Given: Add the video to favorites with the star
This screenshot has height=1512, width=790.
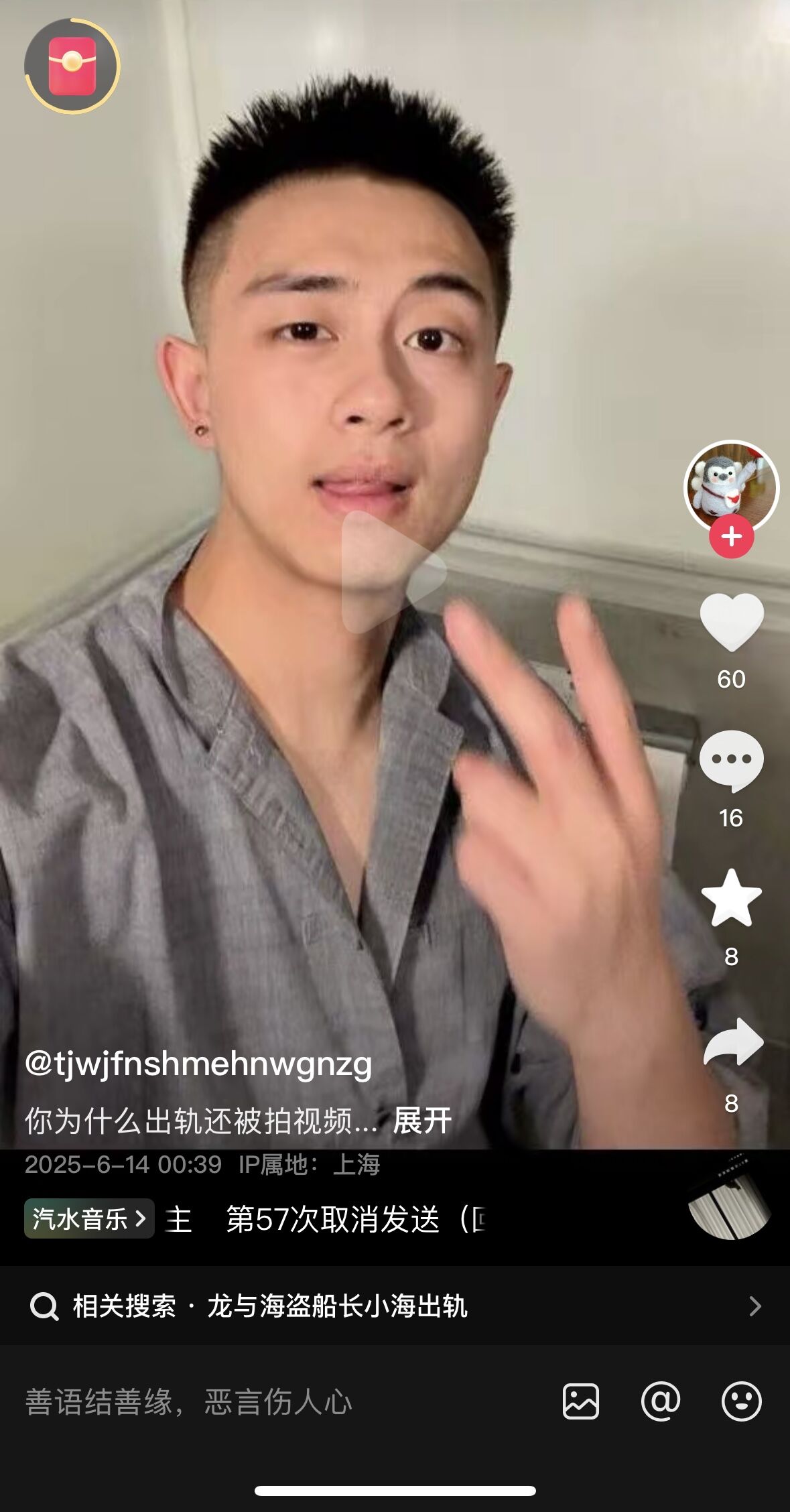Looking at the screenshot, I should tap(731, 898).
